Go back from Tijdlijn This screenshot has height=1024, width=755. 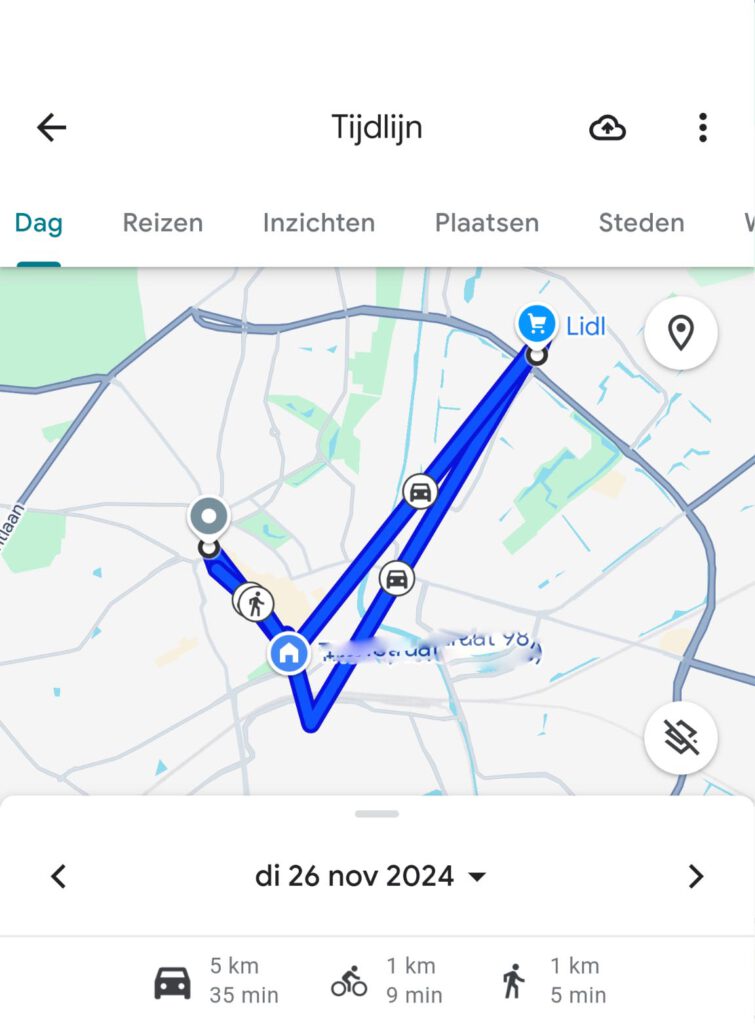tap(51, 127)
